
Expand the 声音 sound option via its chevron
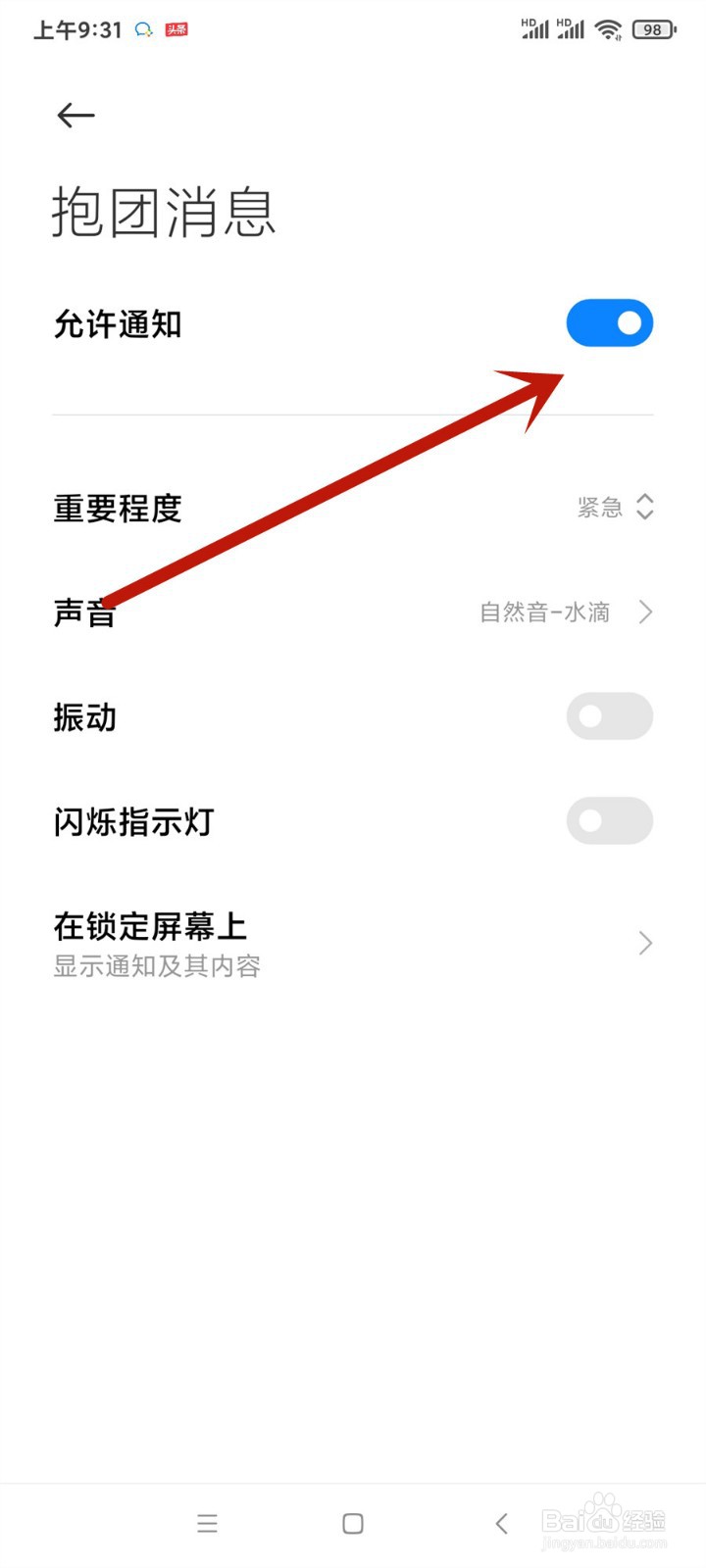tap(645, 612)
